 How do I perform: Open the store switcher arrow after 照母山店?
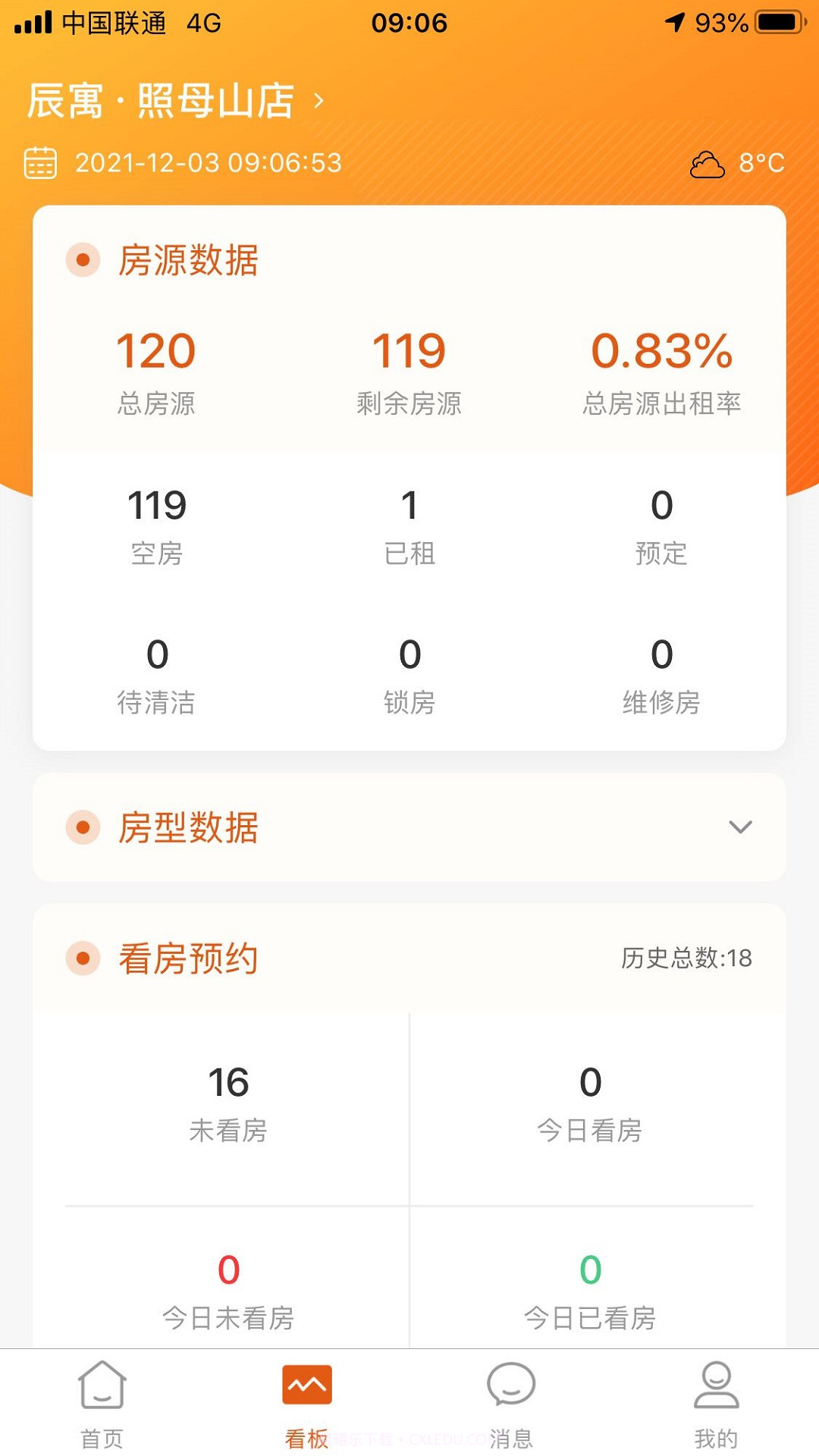click(318, 101)
